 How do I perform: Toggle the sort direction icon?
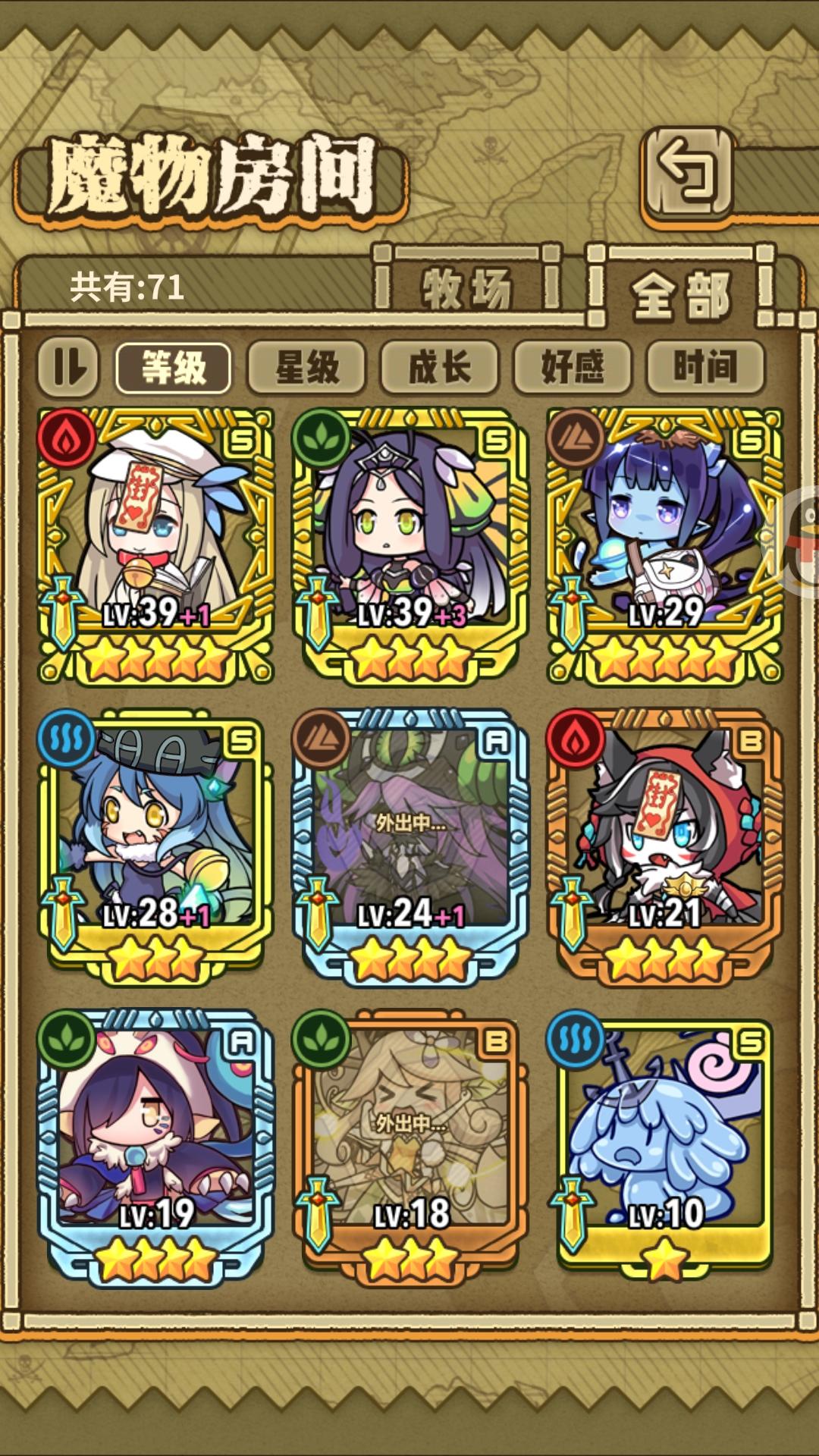click(69, 366)
